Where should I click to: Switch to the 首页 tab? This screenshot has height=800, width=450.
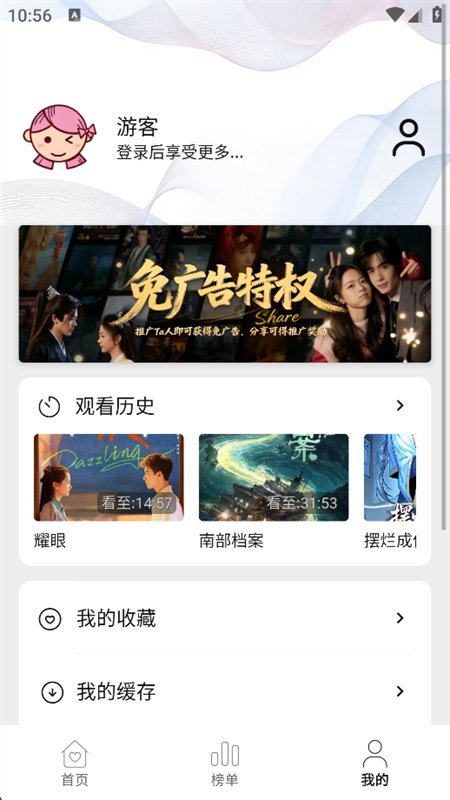click(75, 763)
